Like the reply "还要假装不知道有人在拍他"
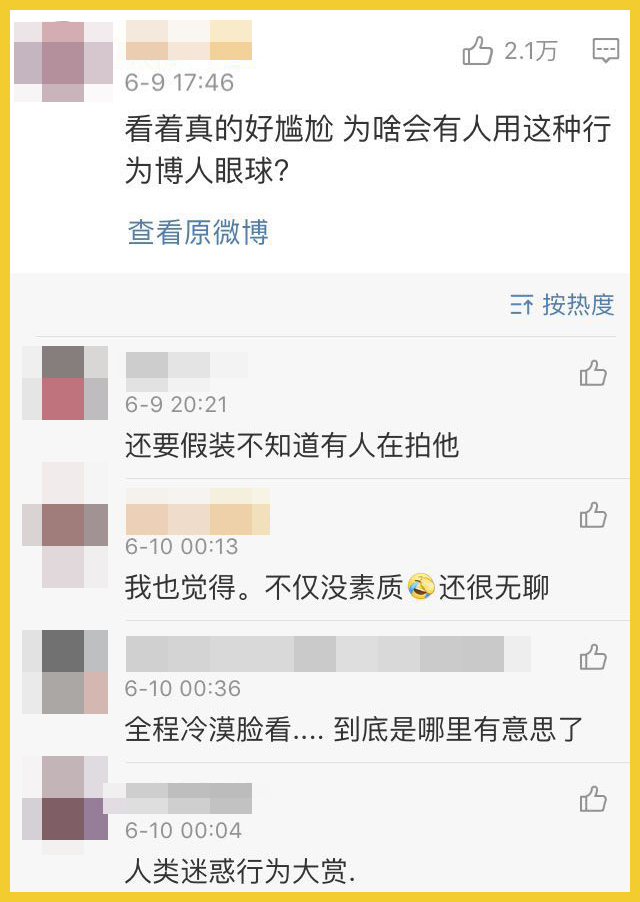640x902 pixels. pos(593,374)
